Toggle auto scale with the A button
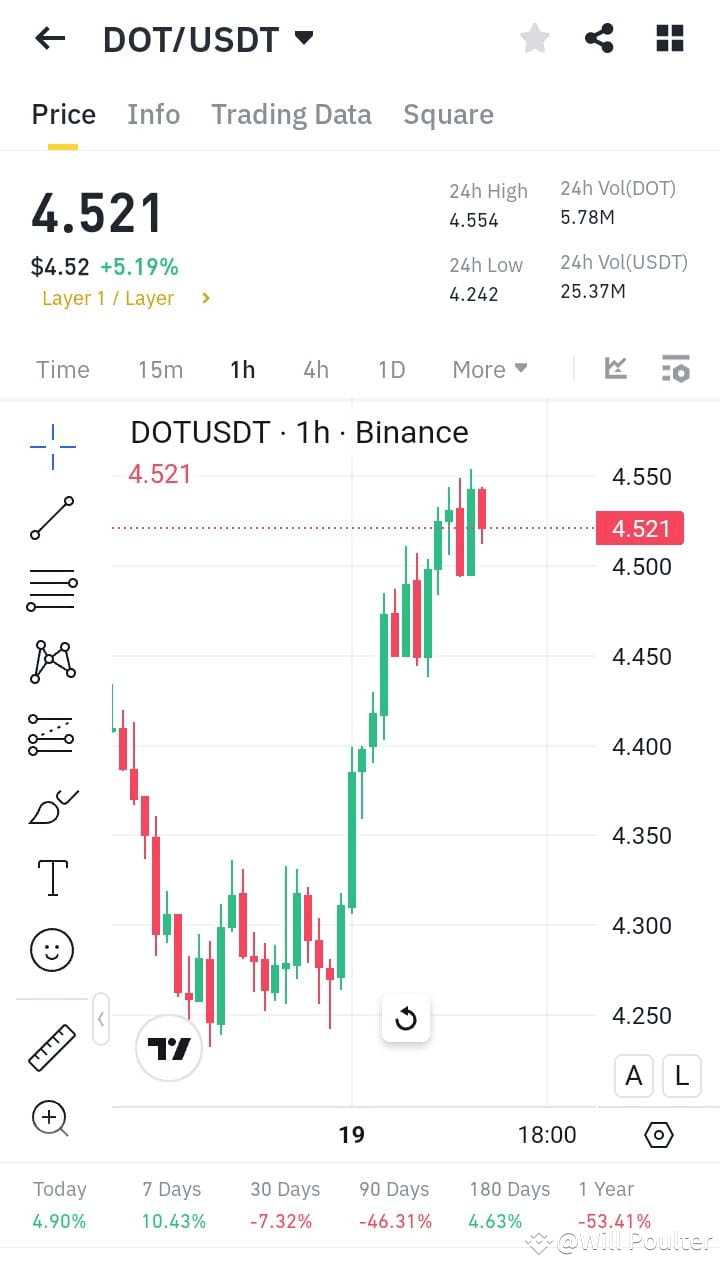 click(x=633, y=1076)
